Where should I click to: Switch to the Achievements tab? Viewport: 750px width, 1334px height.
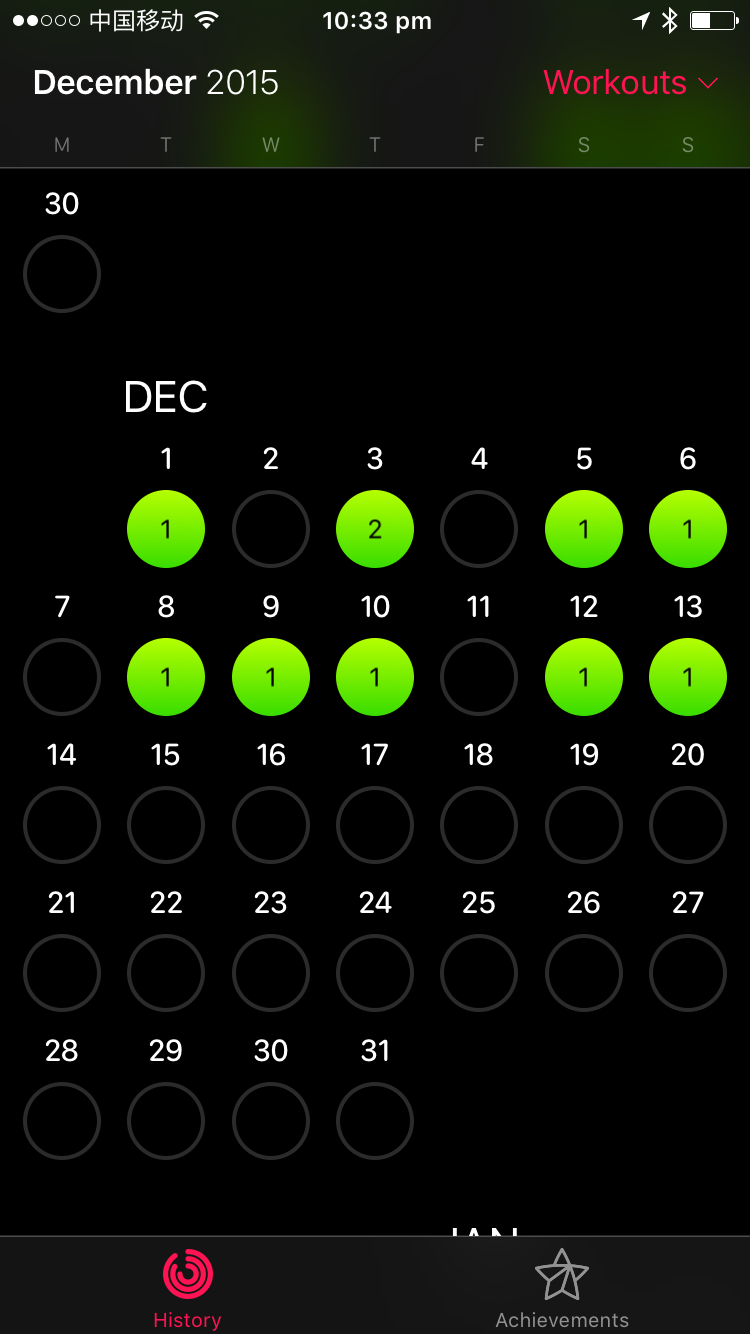pos(562,1290)
